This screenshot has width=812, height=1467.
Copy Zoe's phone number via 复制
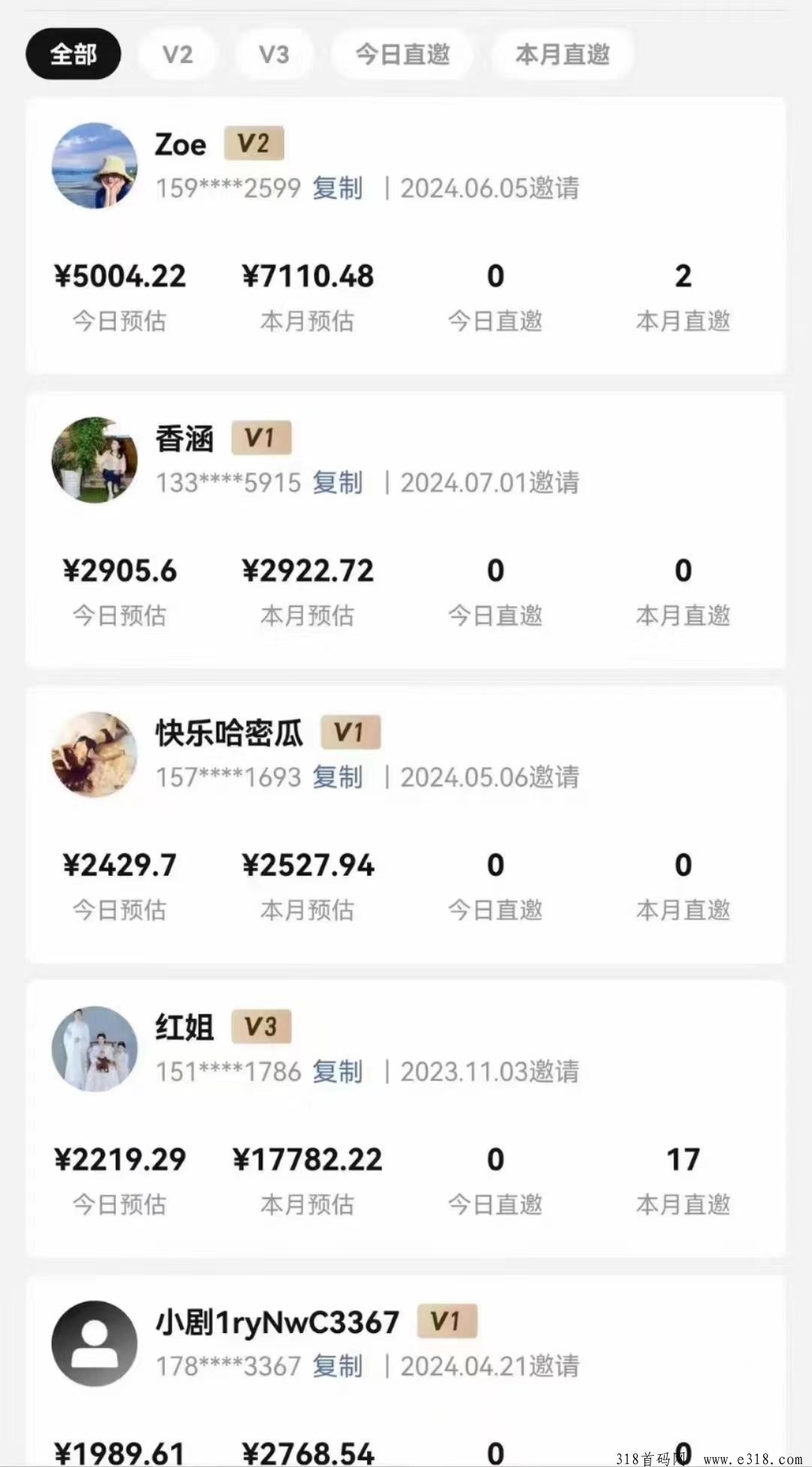click(338, 188)
